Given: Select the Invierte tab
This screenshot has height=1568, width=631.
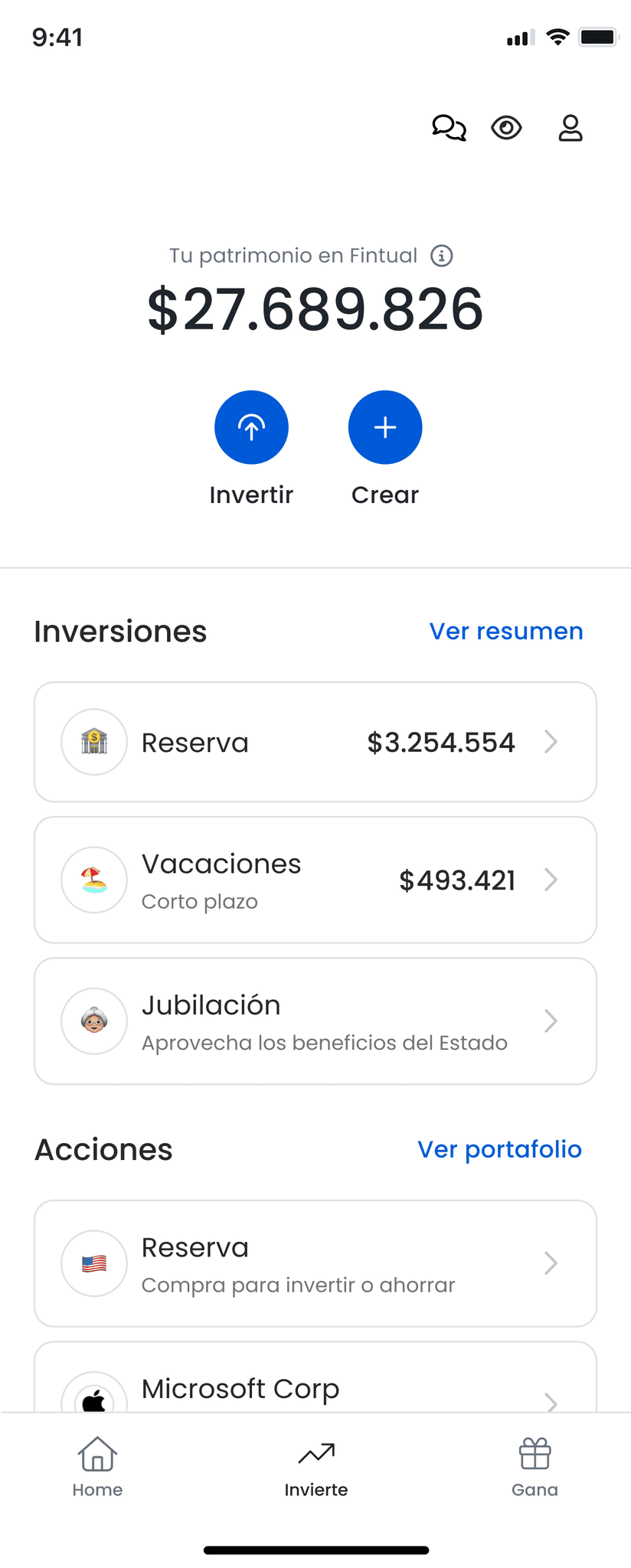Looking at the screenshot, I should tap(315, 1466).
